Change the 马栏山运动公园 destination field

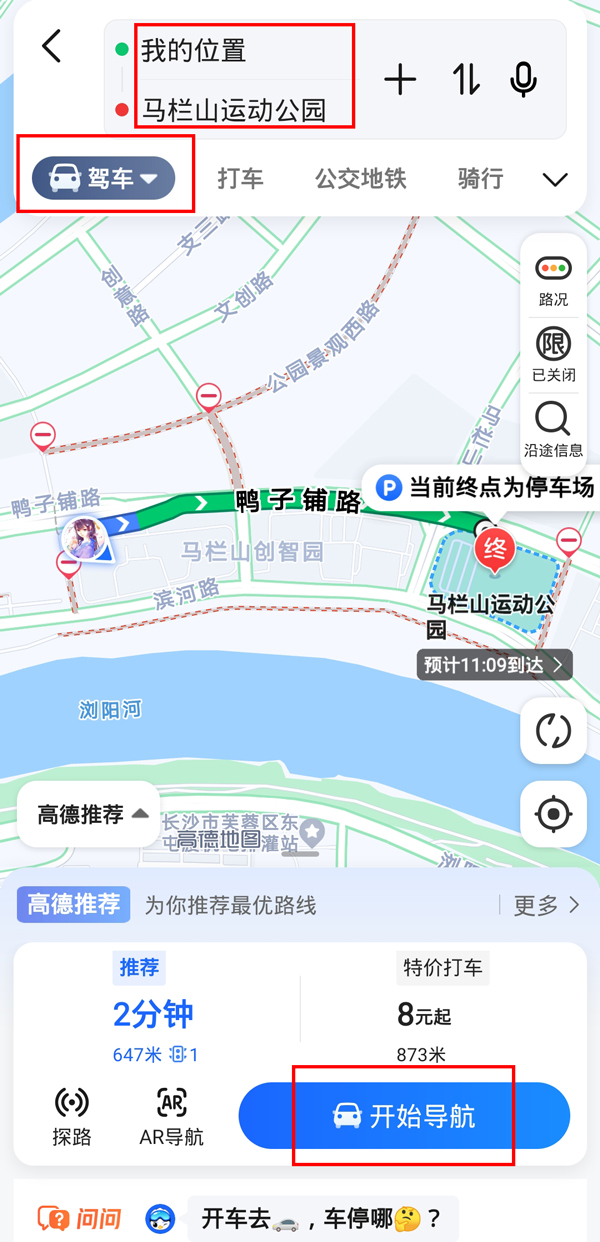245,109
